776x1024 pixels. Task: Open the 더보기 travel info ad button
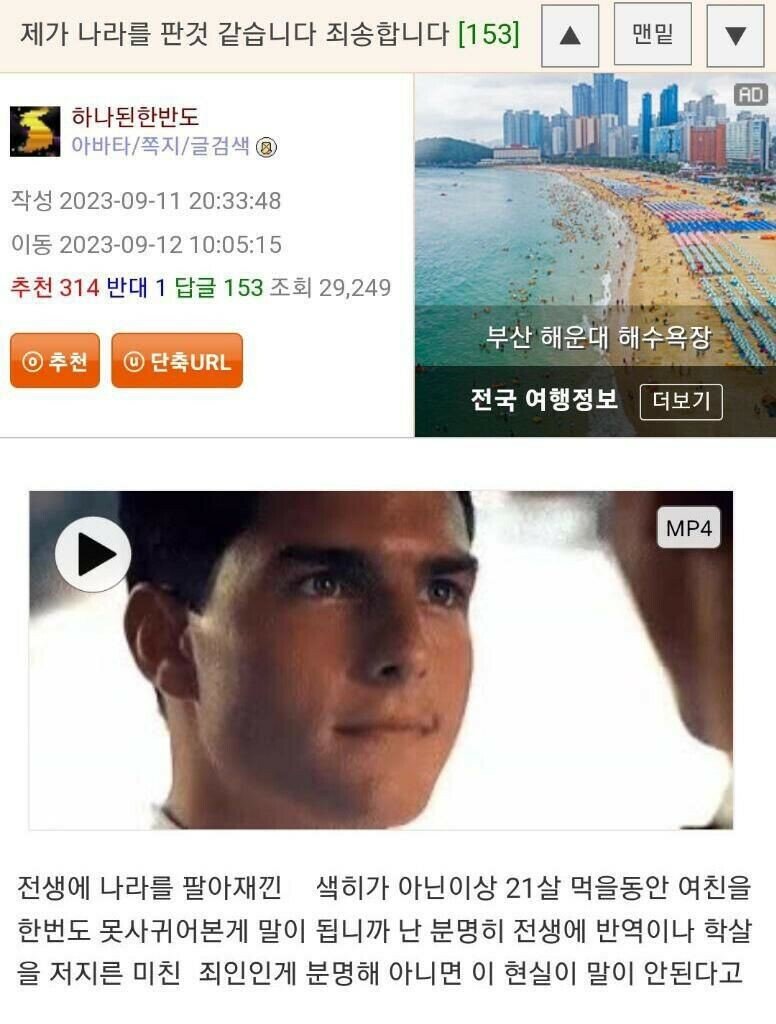[x=680, y=401]
